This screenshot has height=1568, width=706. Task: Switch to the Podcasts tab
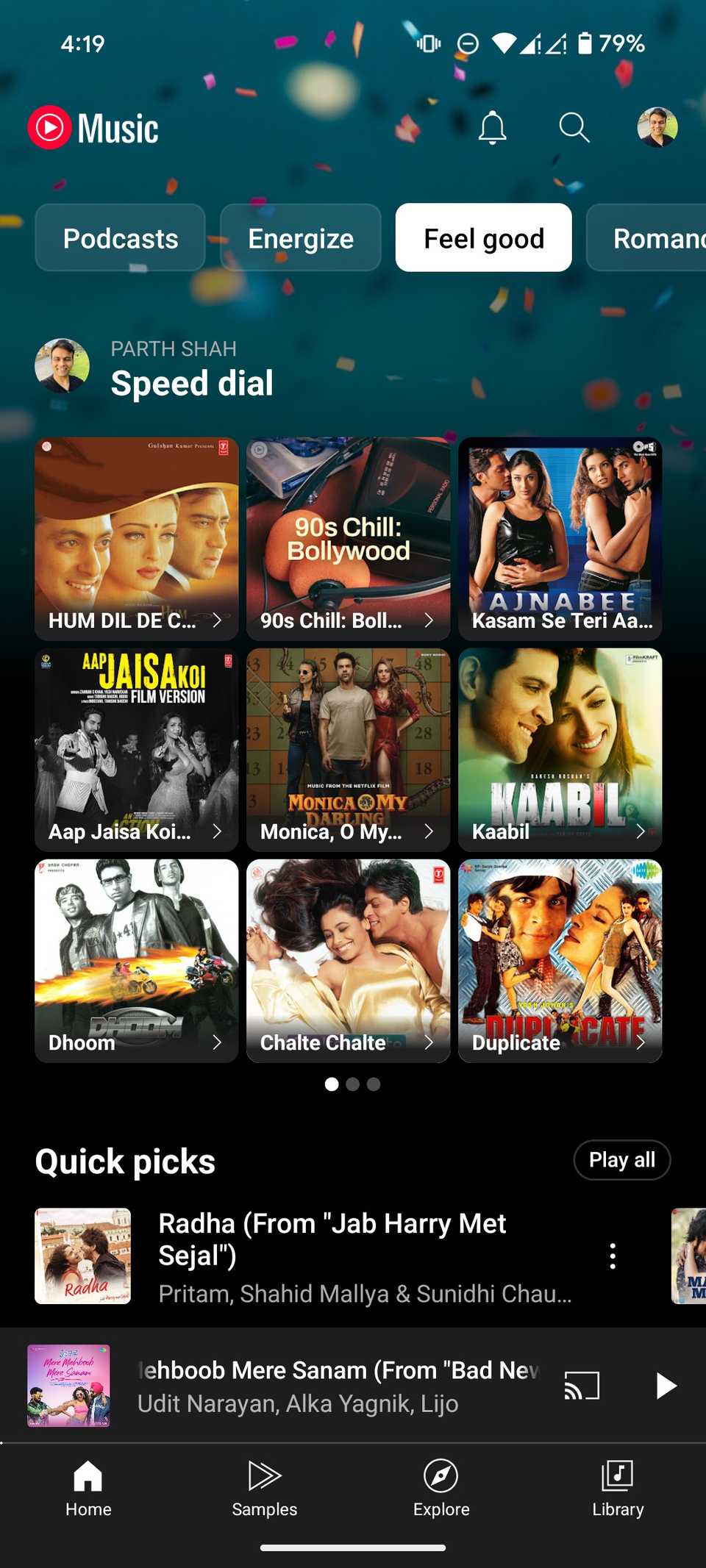click(x=120, y=238)
